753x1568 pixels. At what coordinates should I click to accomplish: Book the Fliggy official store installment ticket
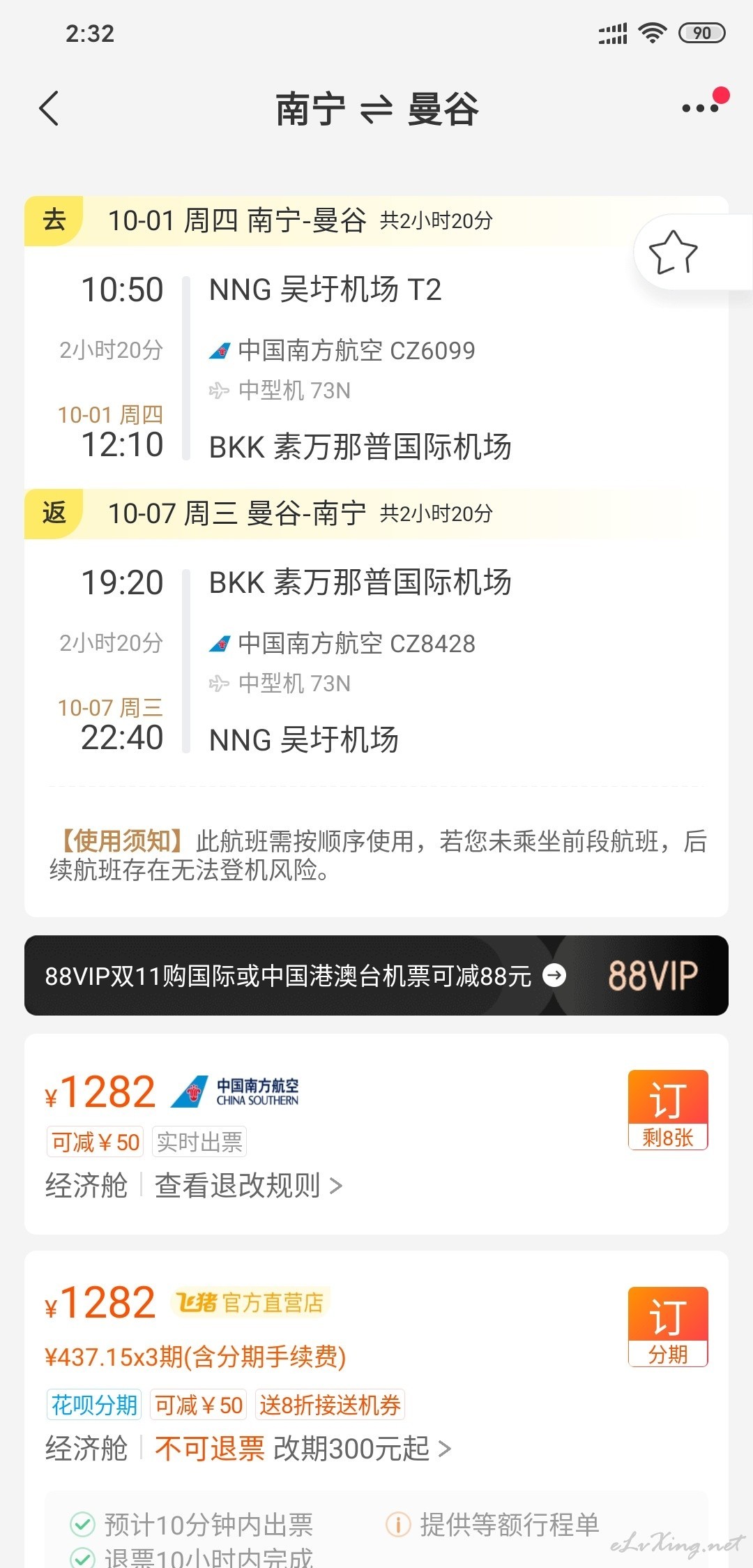click(x=668, y=1327)
